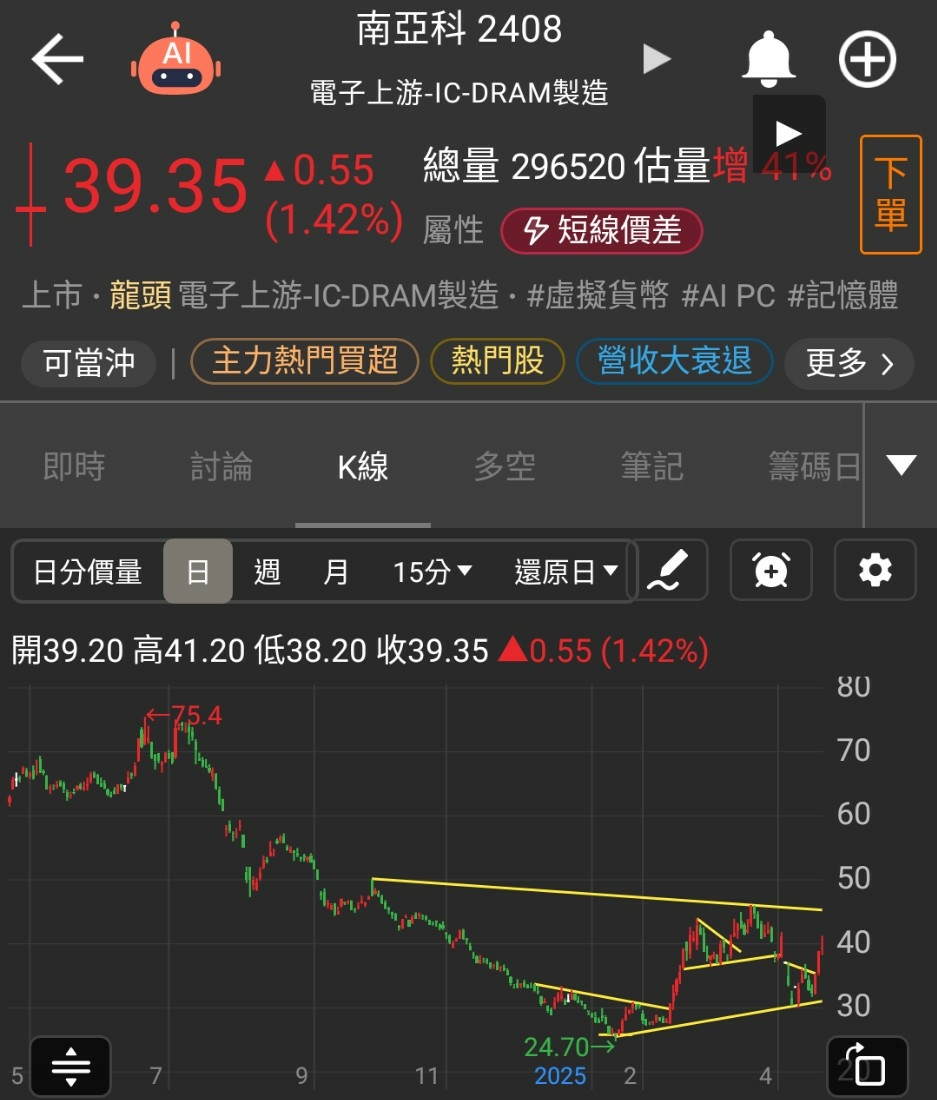Open the 15分 interval dropdown
Image resolution: width=937 pixels, height=1100 pixels.
click(x=432, y=572)
